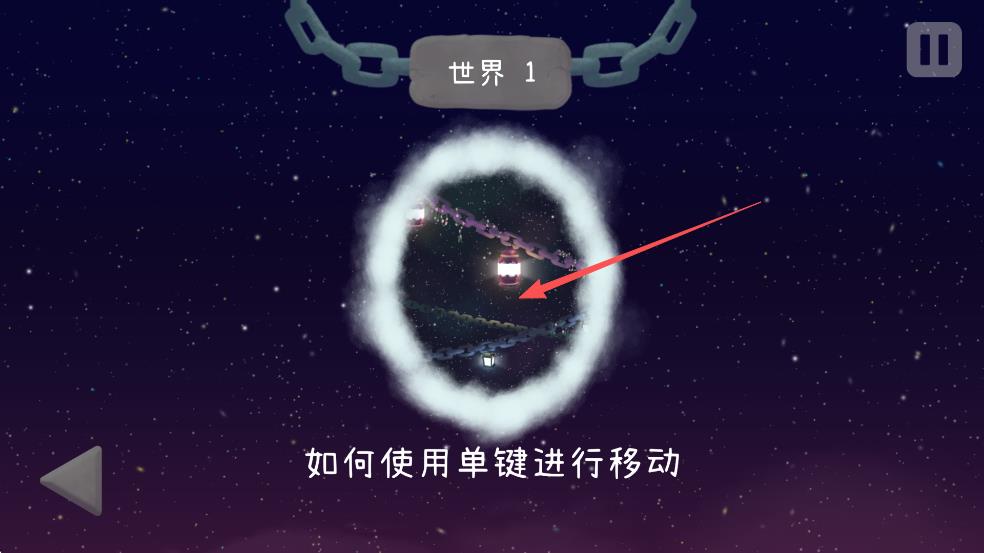Screen dimensions: 984x553
Task: Enter the World 1 cloud portal
Action: coord(490,280)
